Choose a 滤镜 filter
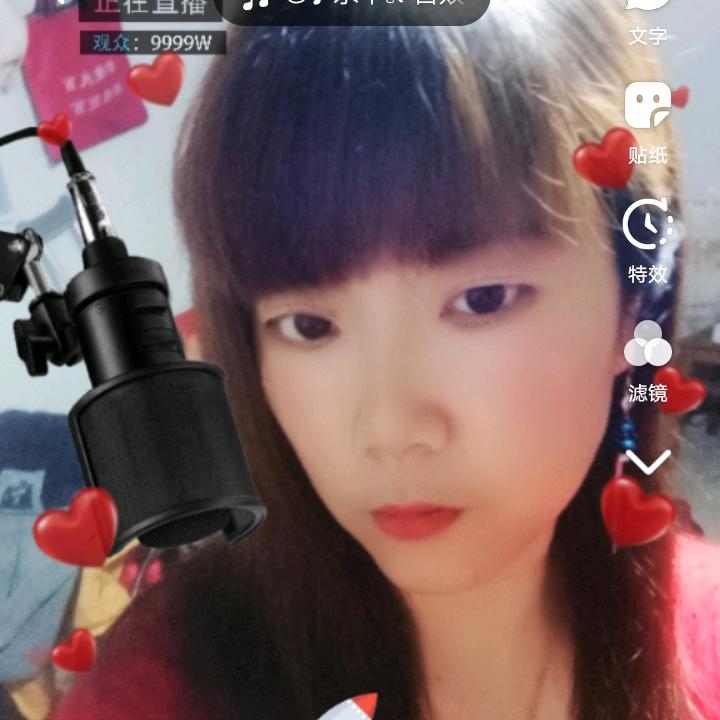Screen dimensions: 720x720 click(647, 361)
